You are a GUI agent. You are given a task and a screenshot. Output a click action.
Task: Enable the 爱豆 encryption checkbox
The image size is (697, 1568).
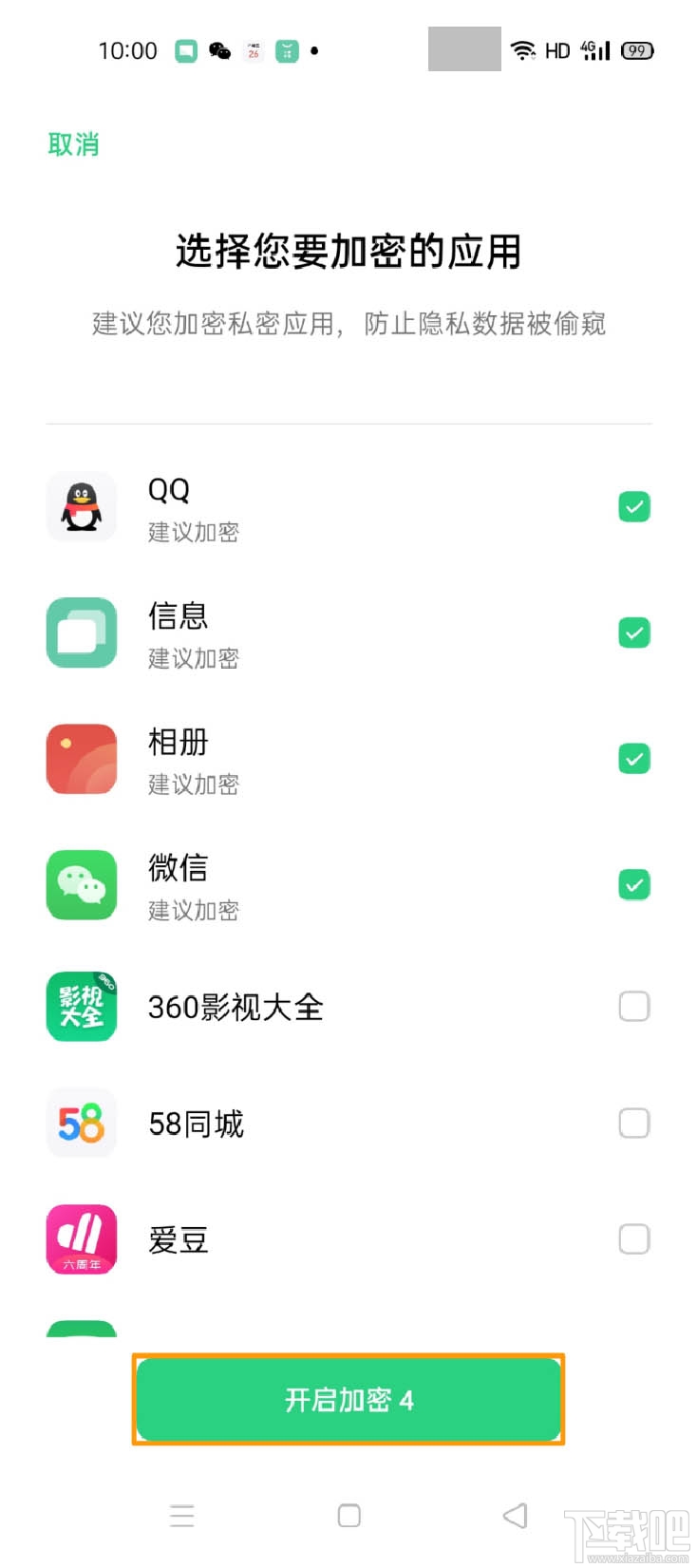633,1238
